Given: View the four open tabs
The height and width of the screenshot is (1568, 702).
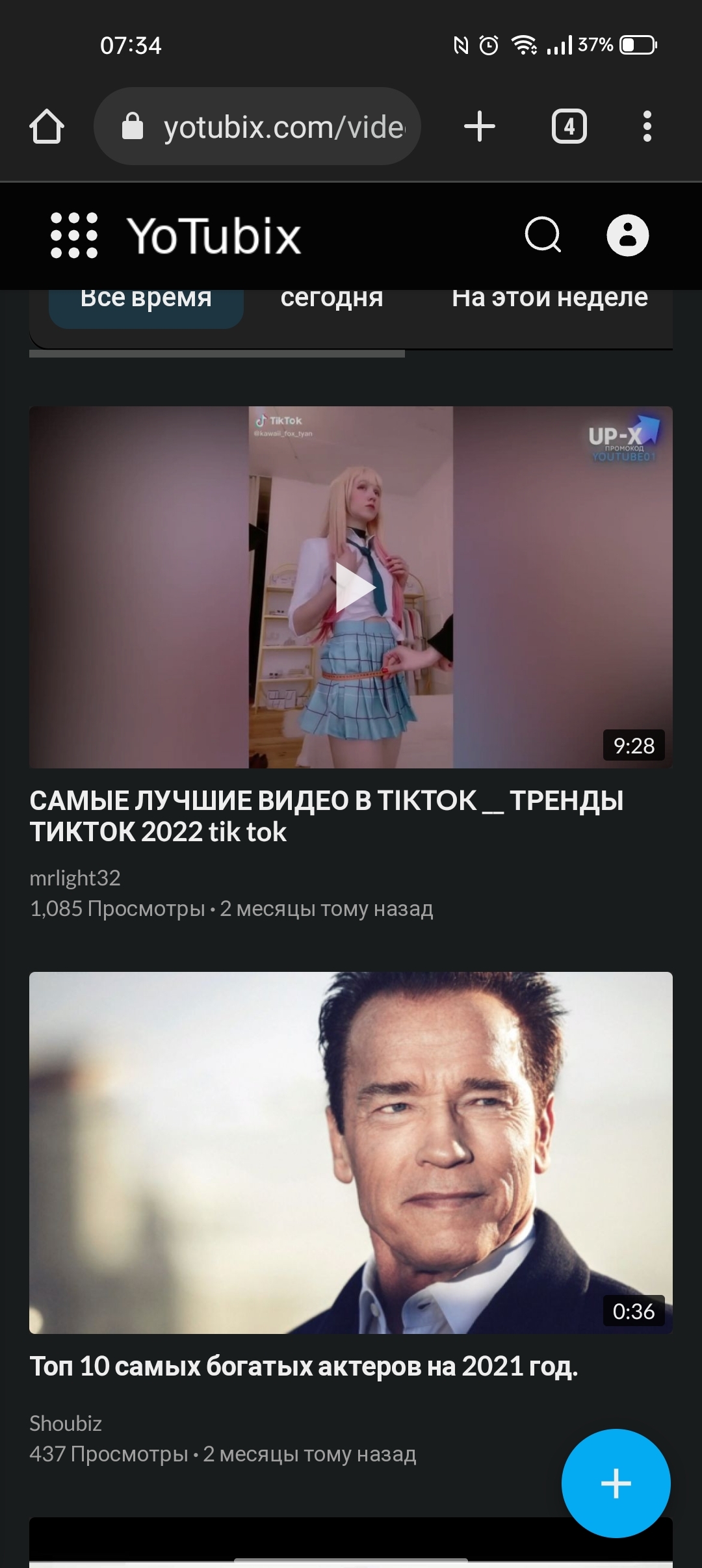Looking at the screenshot, I should [x=569, y=126].
